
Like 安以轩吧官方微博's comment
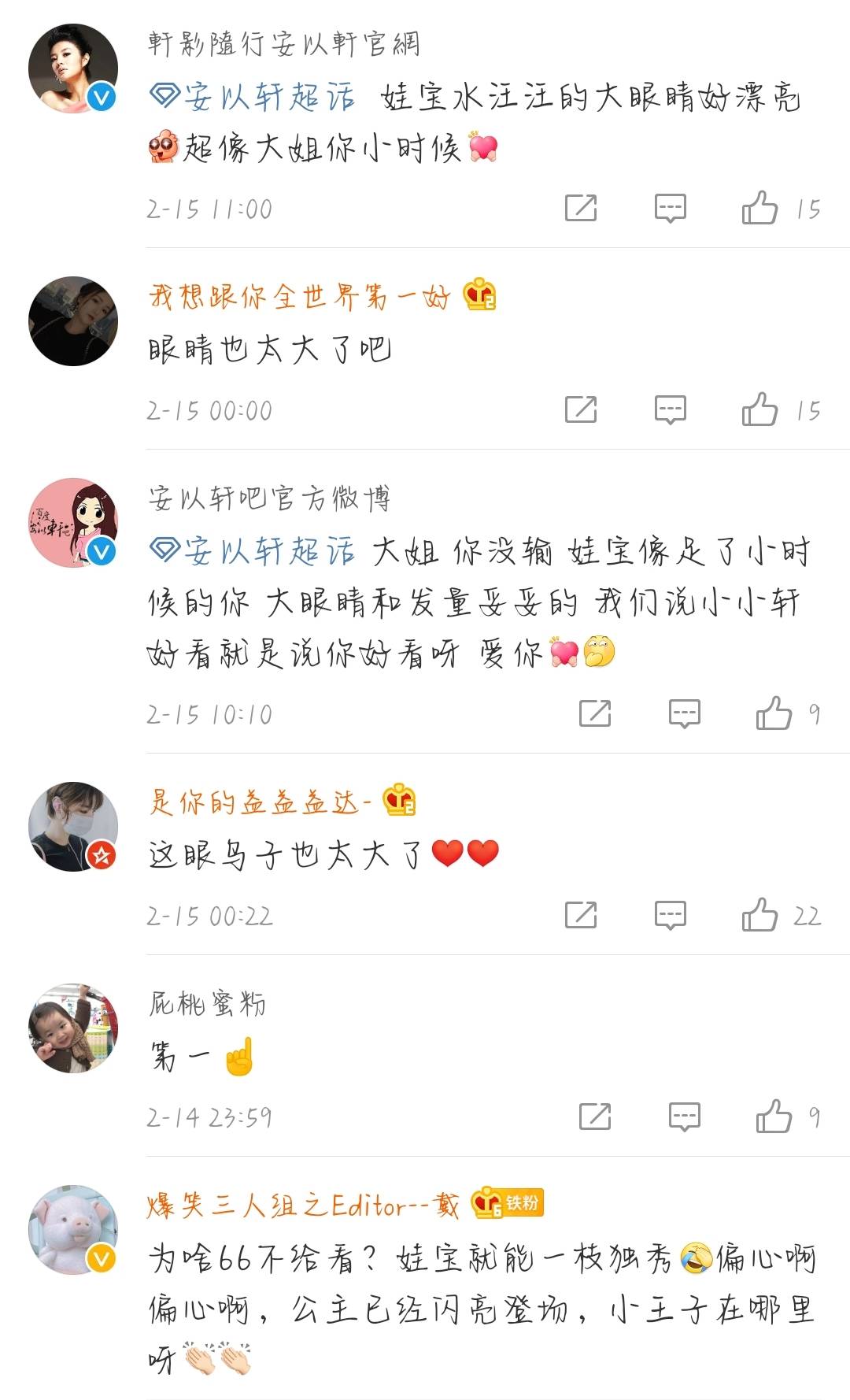tap(774, 713)
